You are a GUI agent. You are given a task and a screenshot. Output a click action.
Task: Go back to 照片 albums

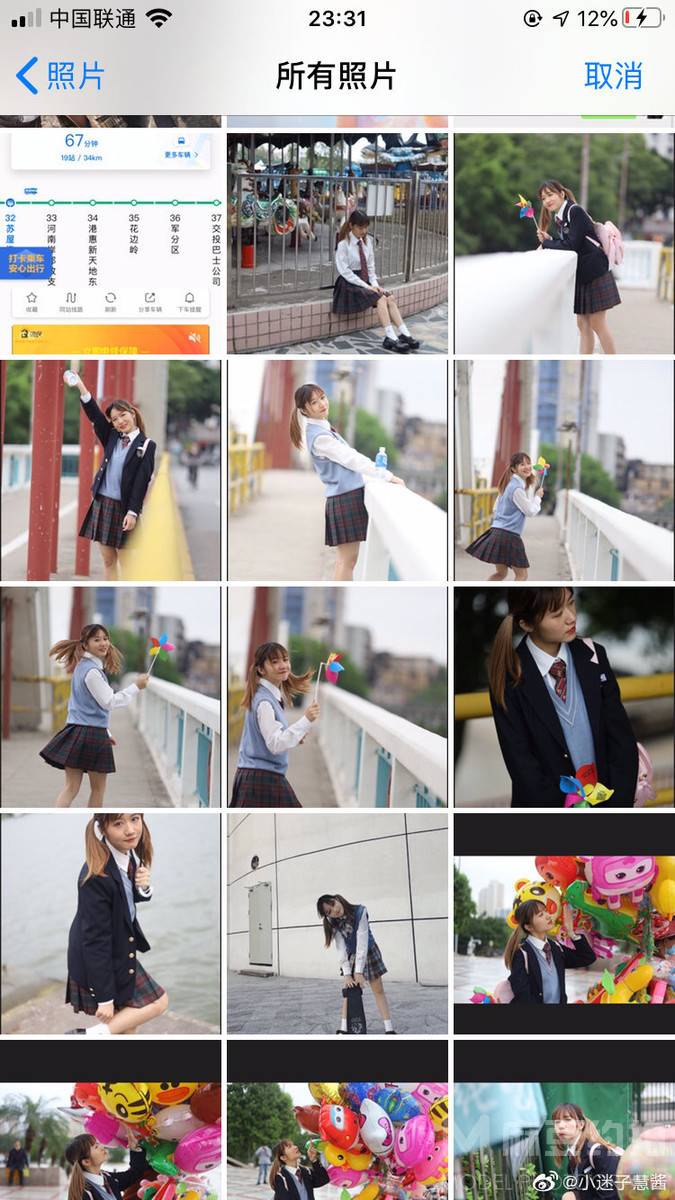pyautogui.click(x=60, y=76)
